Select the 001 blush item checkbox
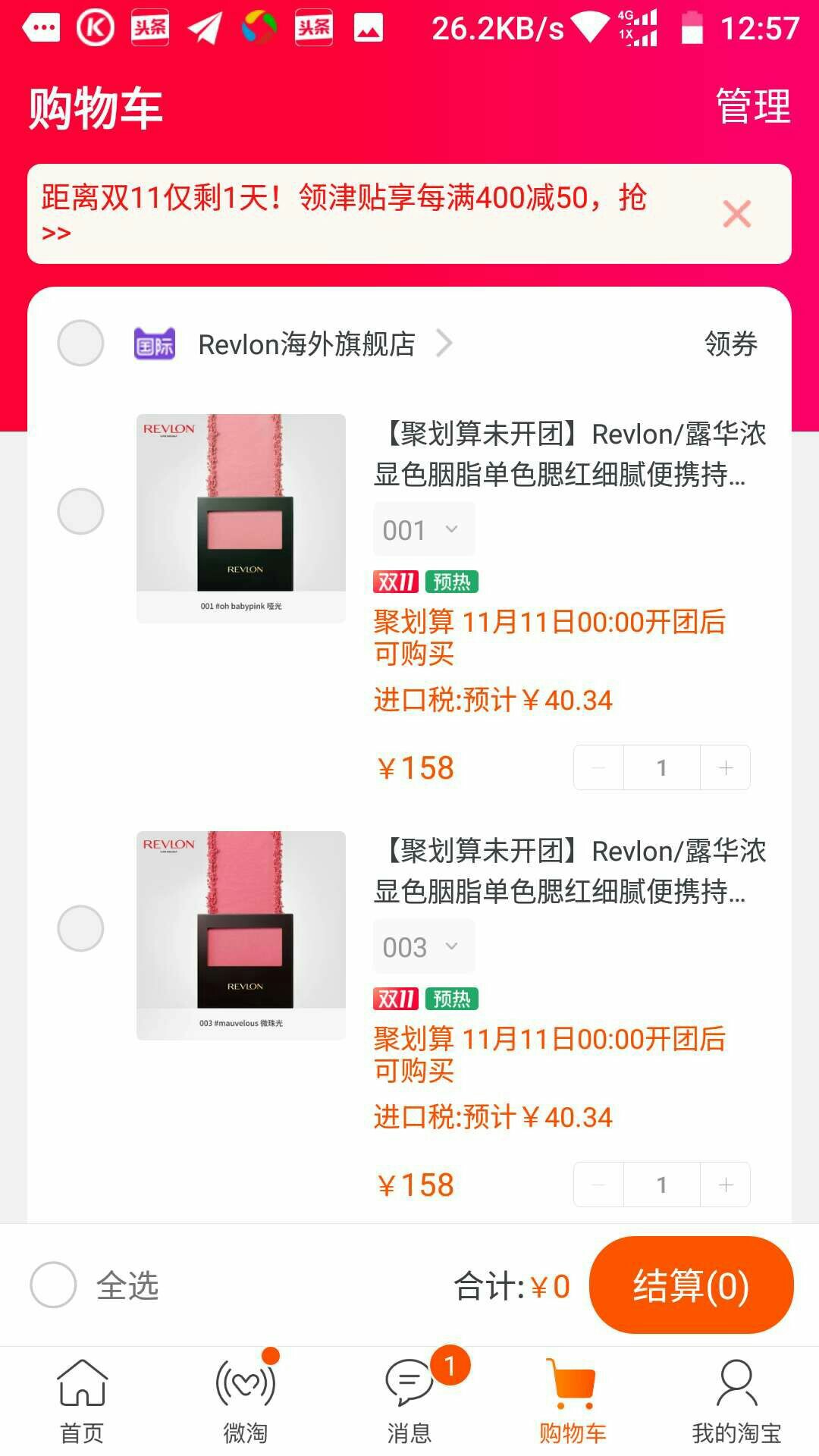Viewport: 819px width, 1456px height. point(80,511)
